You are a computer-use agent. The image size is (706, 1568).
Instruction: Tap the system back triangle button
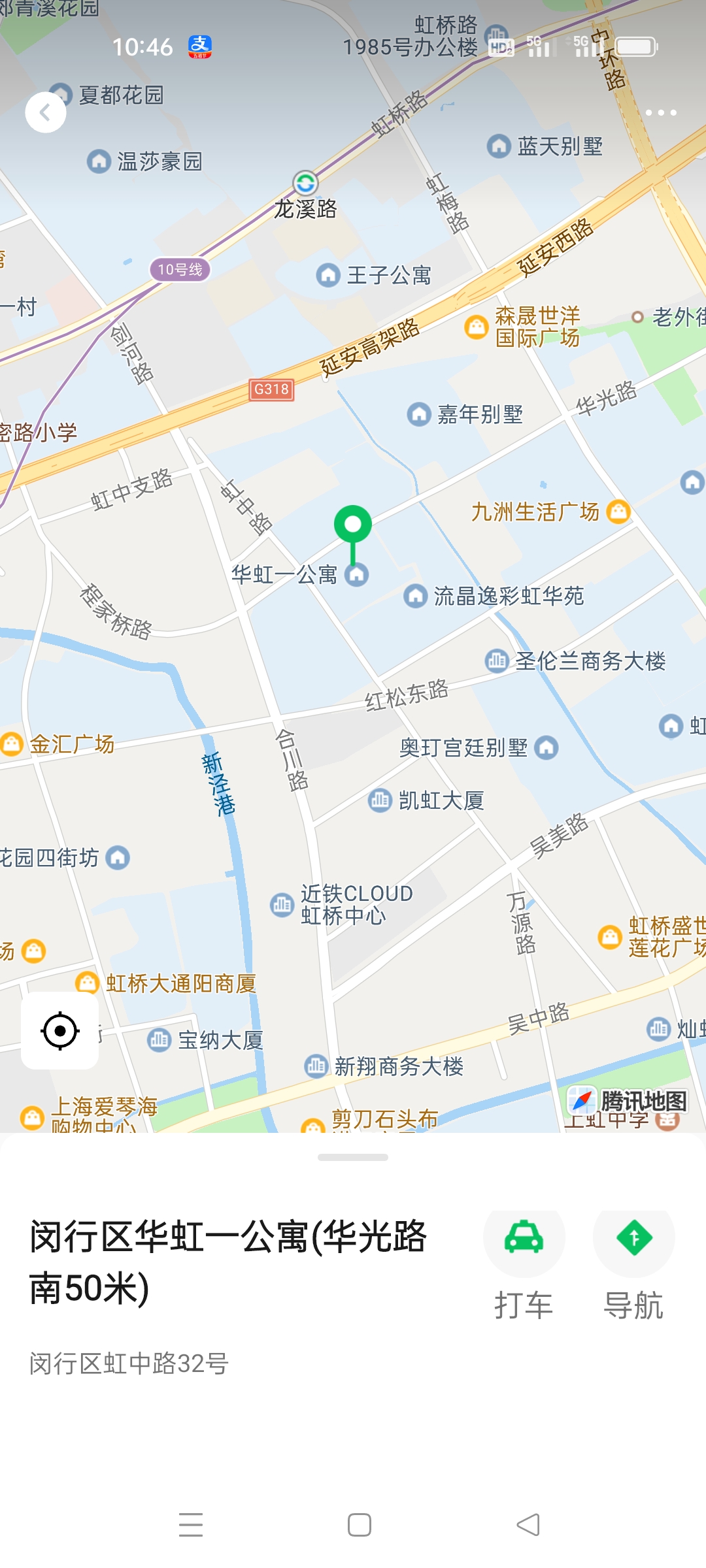[528, 1524]
